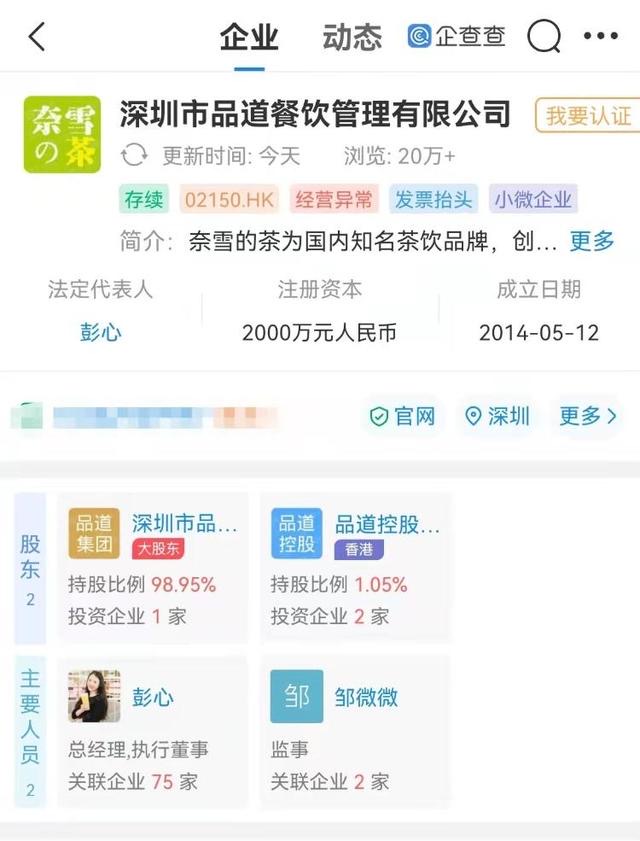Visit the 官网 official website

click(x=403, y=416)
